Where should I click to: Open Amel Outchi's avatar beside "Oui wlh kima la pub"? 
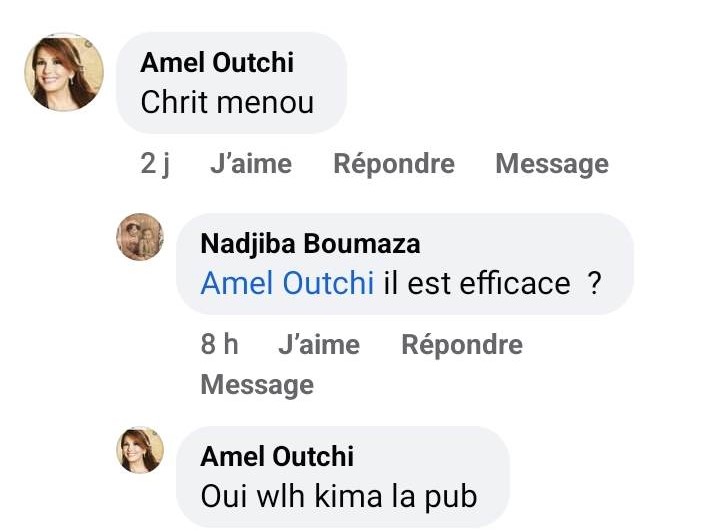(141, 450)
